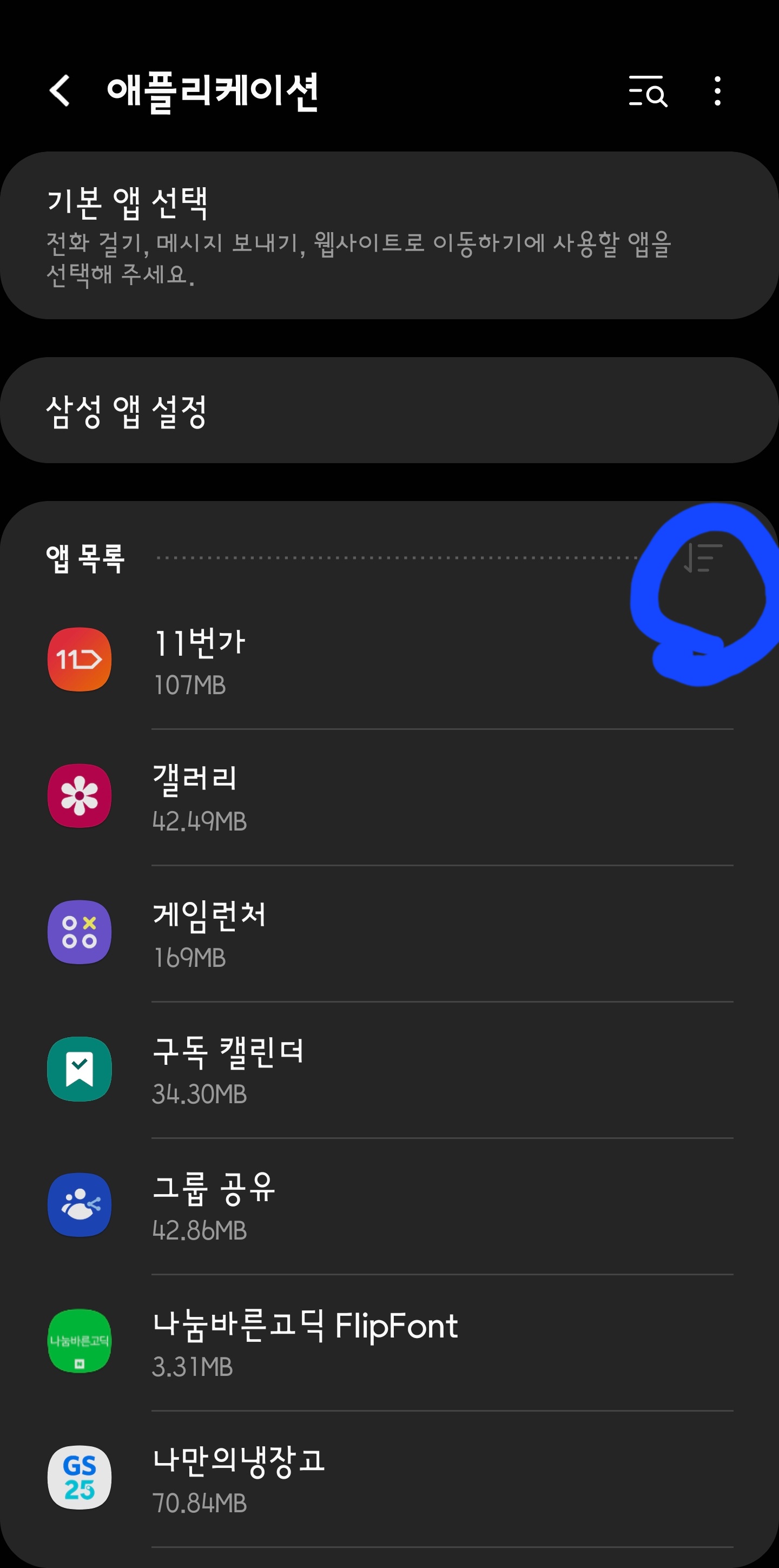Open the app list sort filter icon
Image resolution: width=779 pixels, height=1568 pixels.
point(702,557)
